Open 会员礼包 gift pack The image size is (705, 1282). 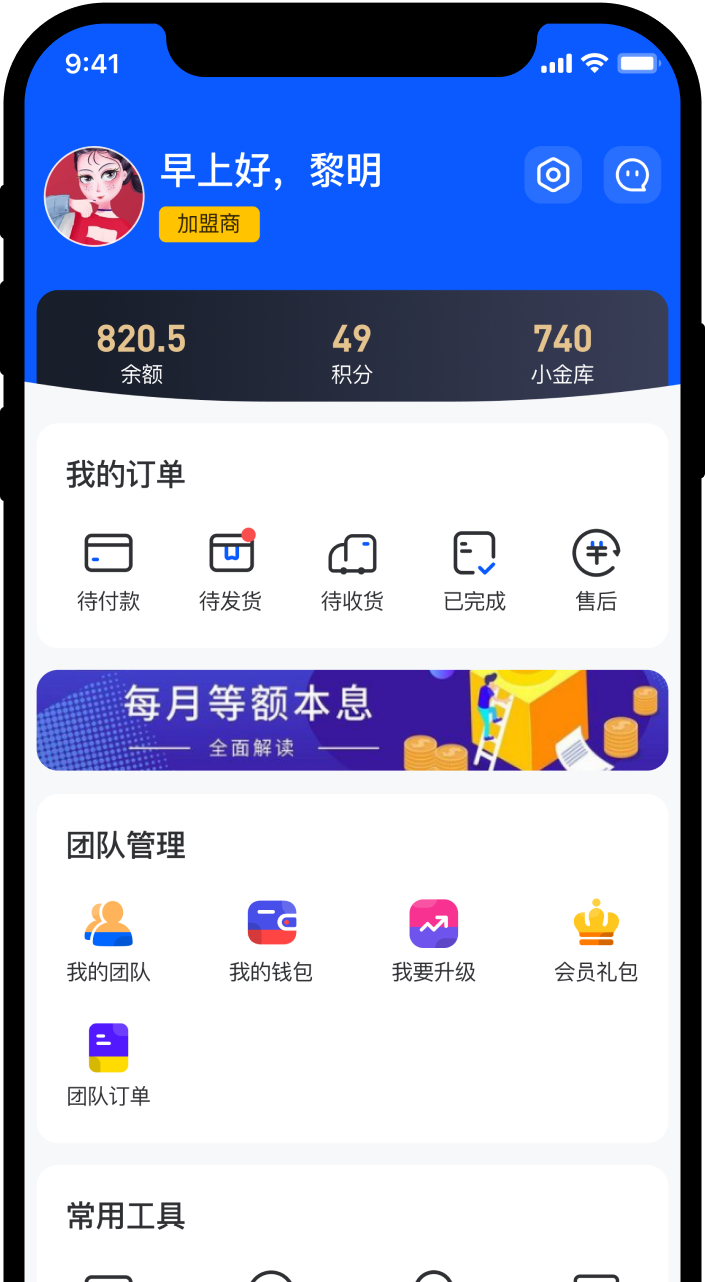(596, 940)
